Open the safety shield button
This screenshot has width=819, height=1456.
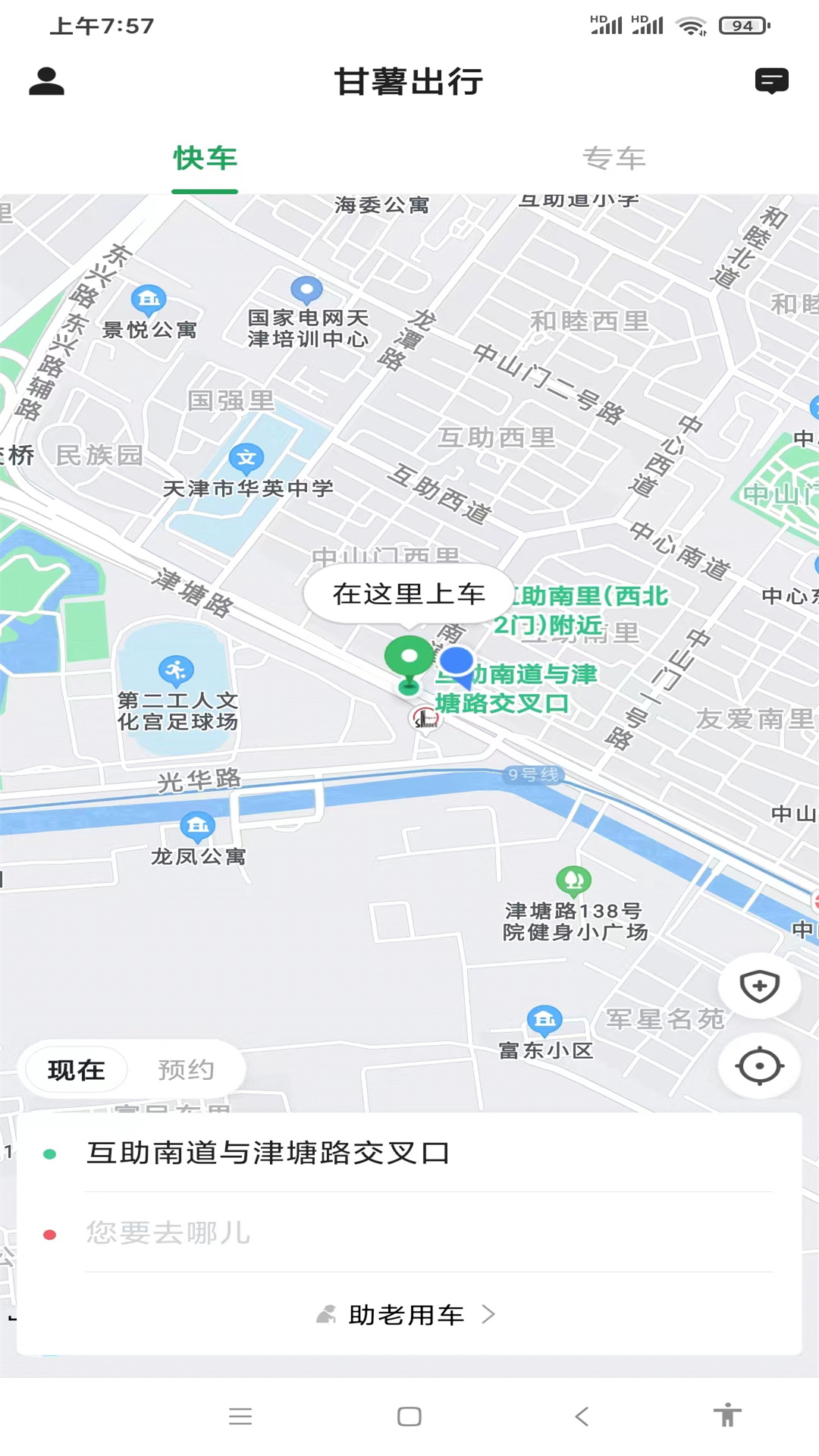coord(759,987)
